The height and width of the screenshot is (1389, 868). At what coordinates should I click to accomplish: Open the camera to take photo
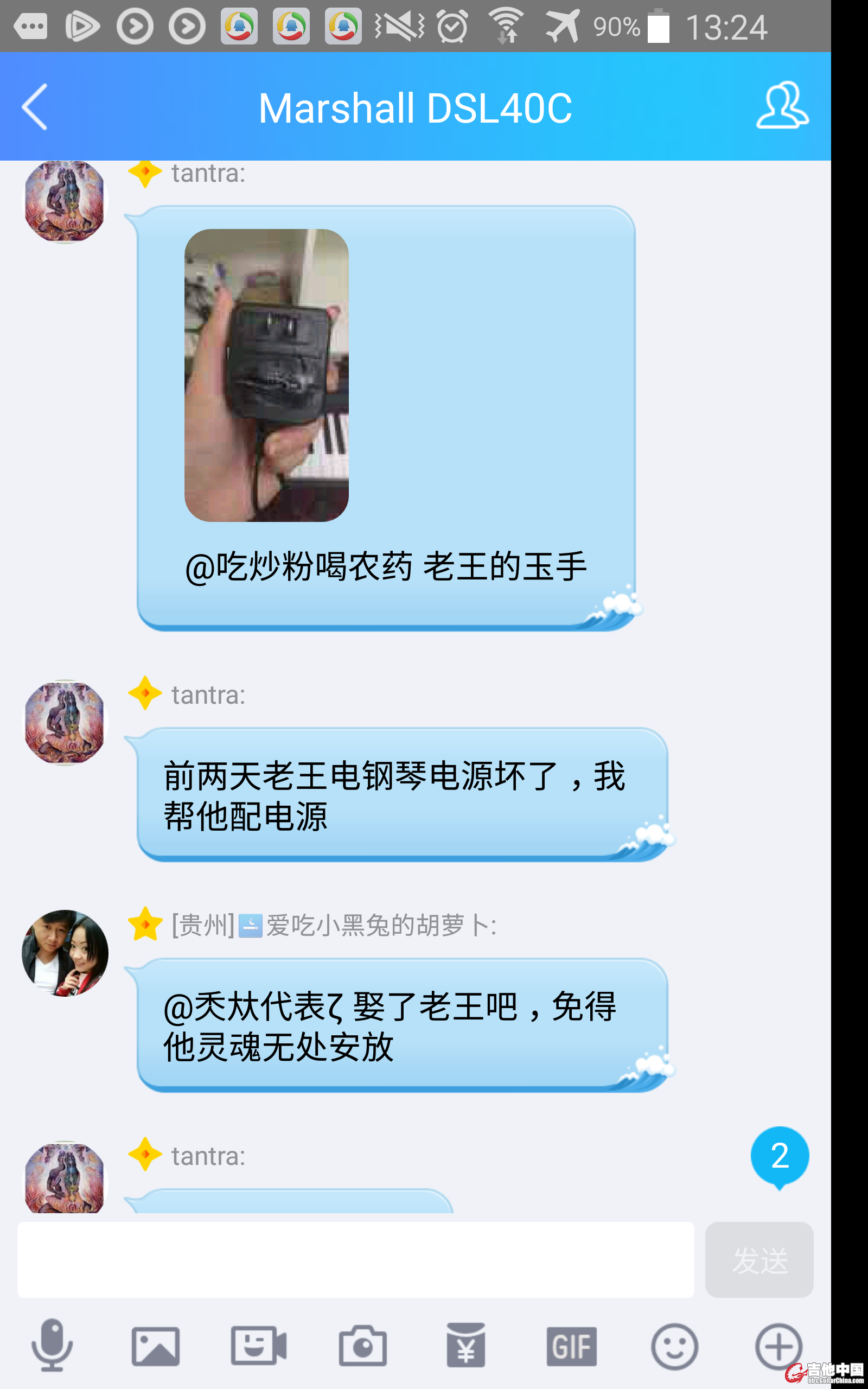362,1346
